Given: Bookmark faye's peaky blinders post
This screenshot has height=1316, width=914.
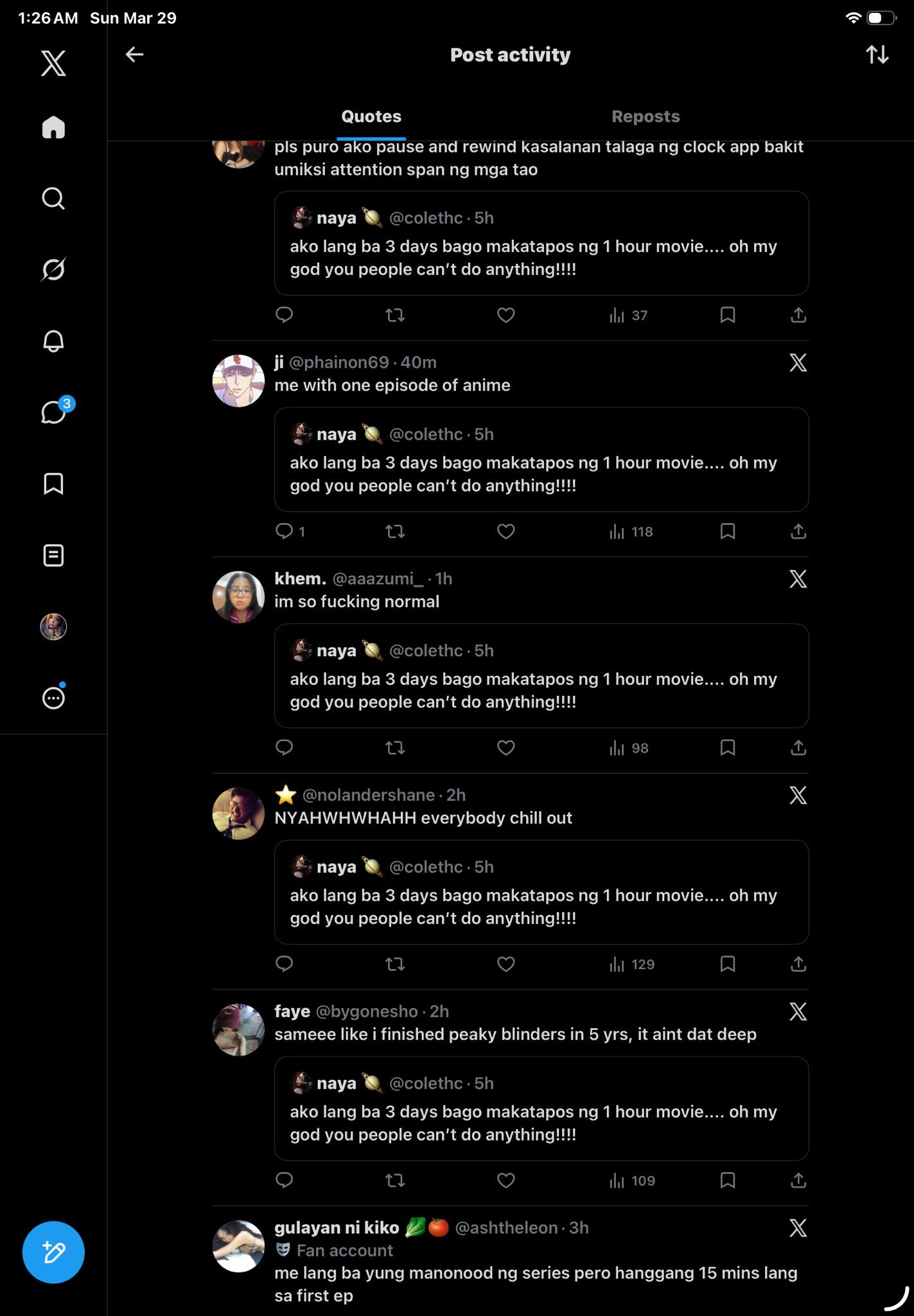Looking at the screenshot, I should 727,1180.
